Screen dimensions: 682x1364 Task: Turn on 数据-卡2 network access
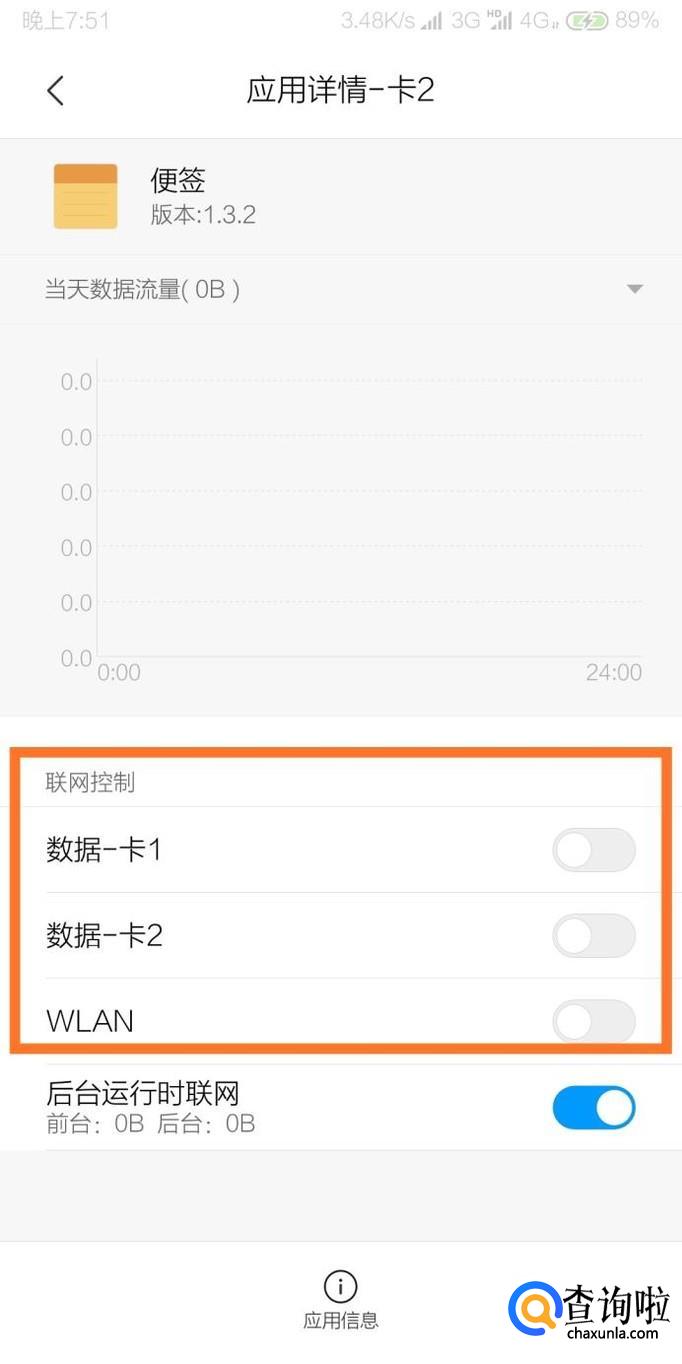(593, 936)
